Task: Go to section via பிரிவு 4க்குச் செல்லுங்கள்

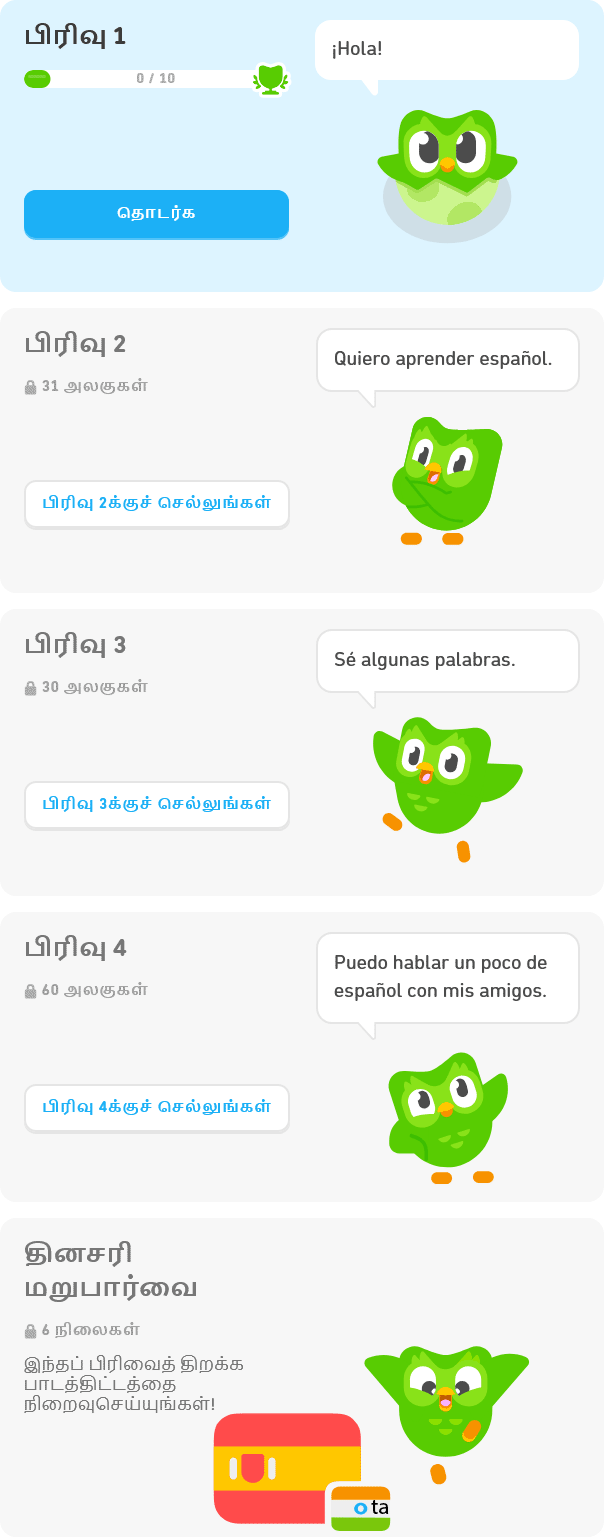Action: pos(156,1107)
